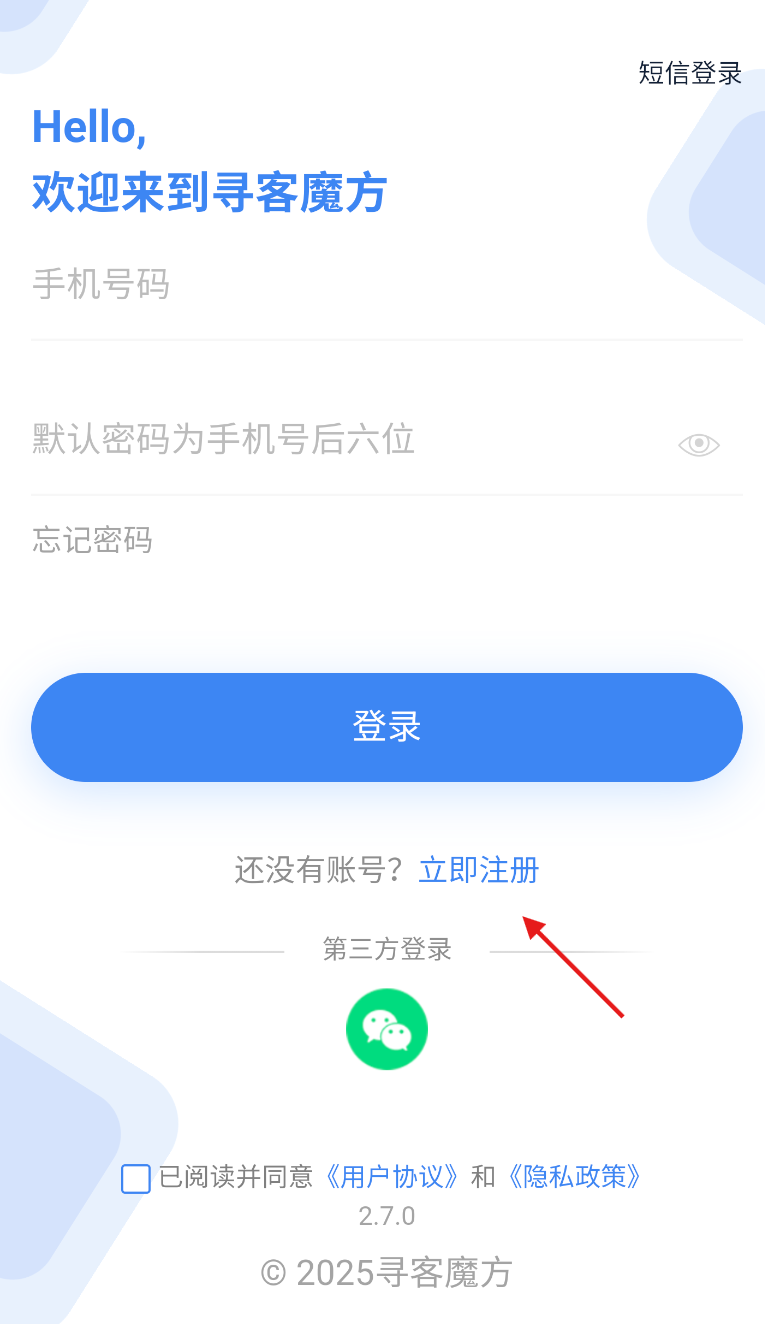The image size is (765, 1324).
Task: Tap the blue 登录 login button
Action: 387,727
